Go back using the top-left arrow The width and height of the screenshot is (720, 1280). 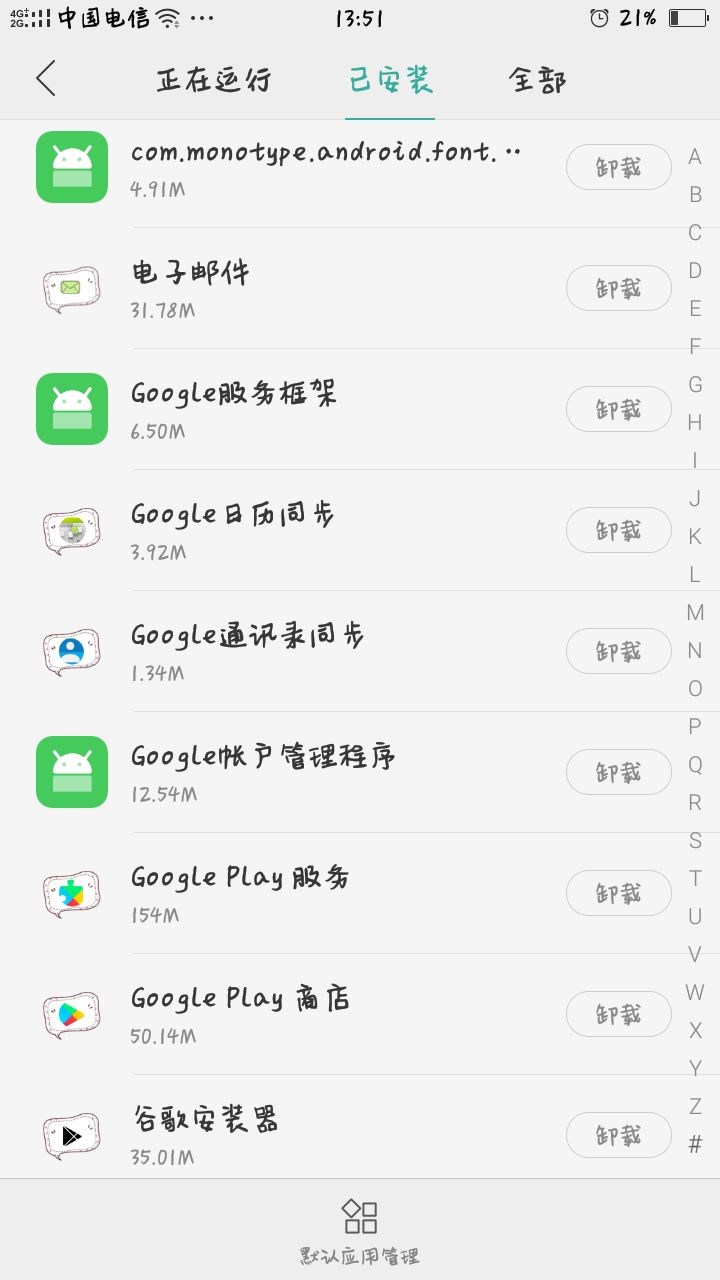click(45, 78)
